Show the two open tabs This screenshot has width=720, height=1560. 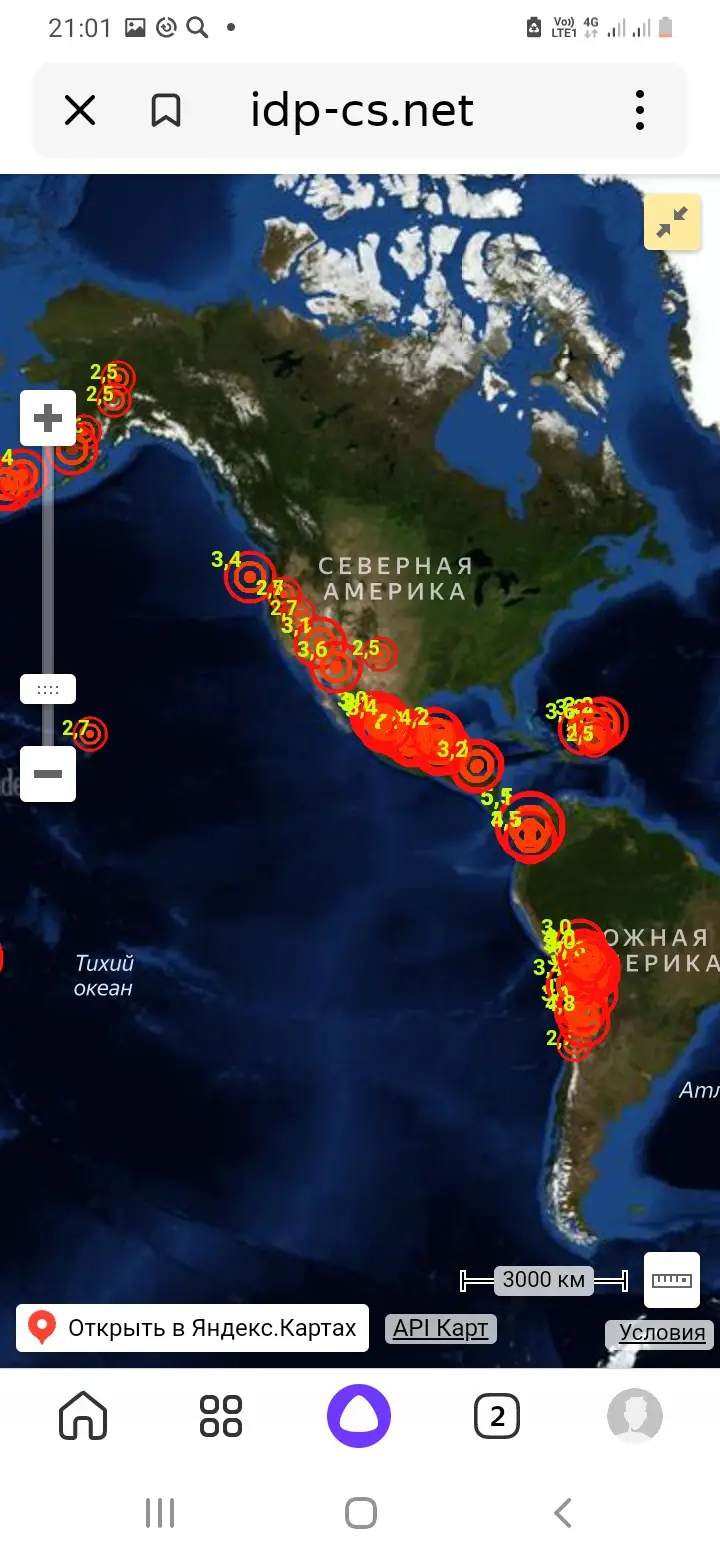point(497,1416)
